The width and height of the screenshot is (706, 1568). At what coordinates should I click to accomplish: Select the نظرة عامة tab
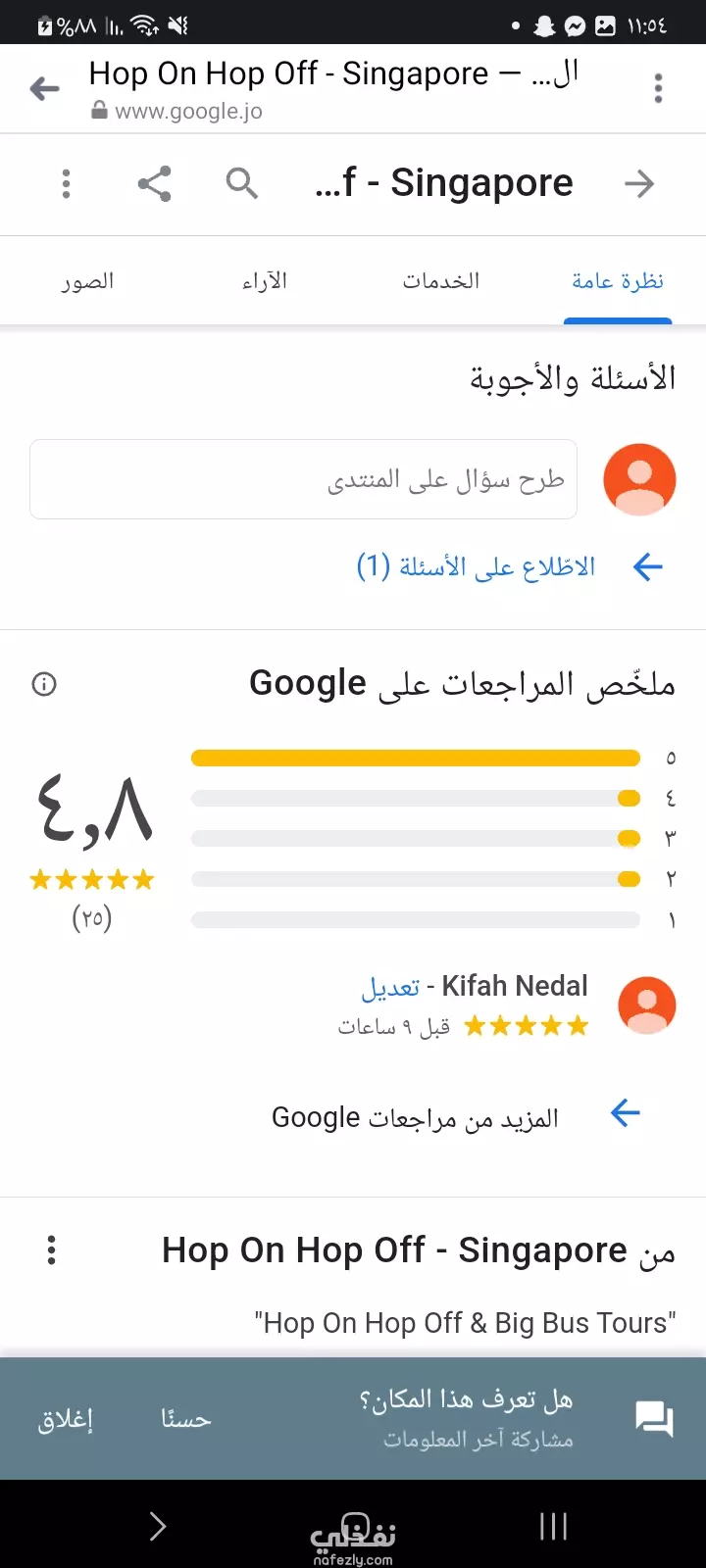(x=618, y=281)
